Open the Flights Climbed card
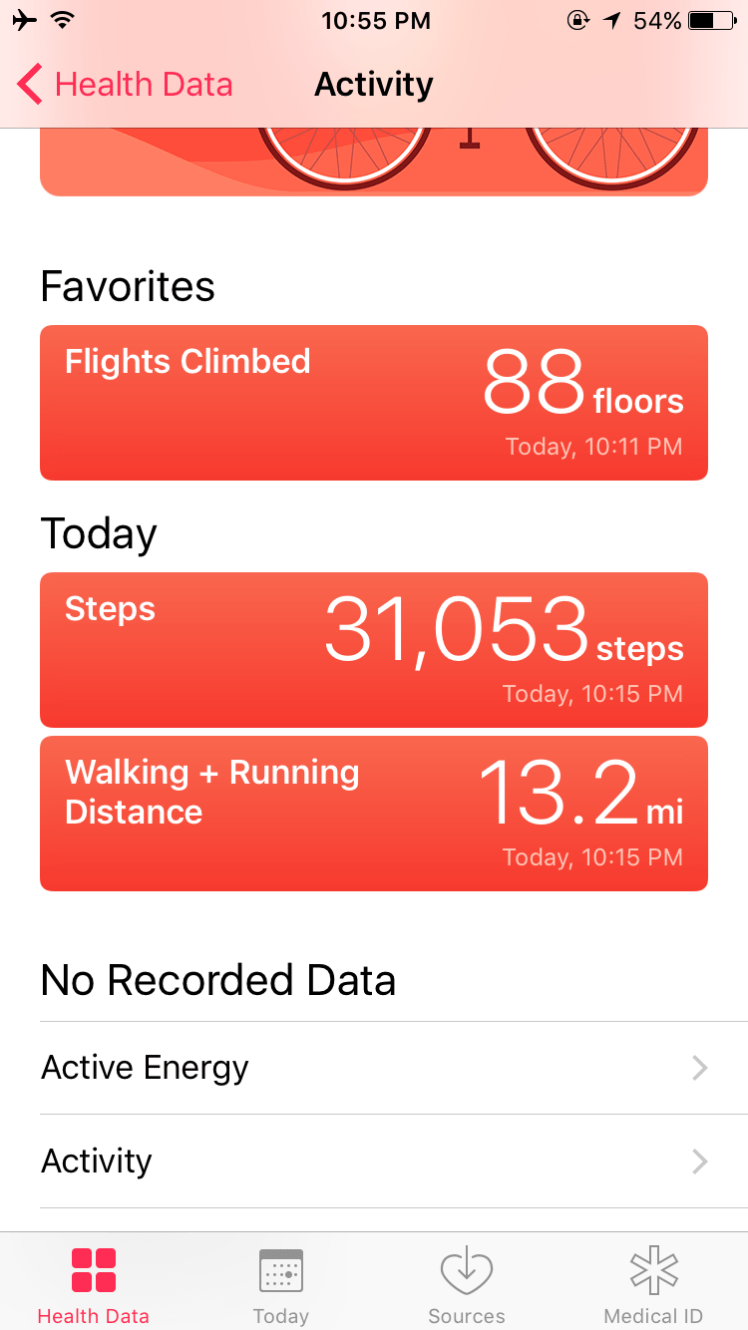 pyautogui.click(x=373, y=402)
